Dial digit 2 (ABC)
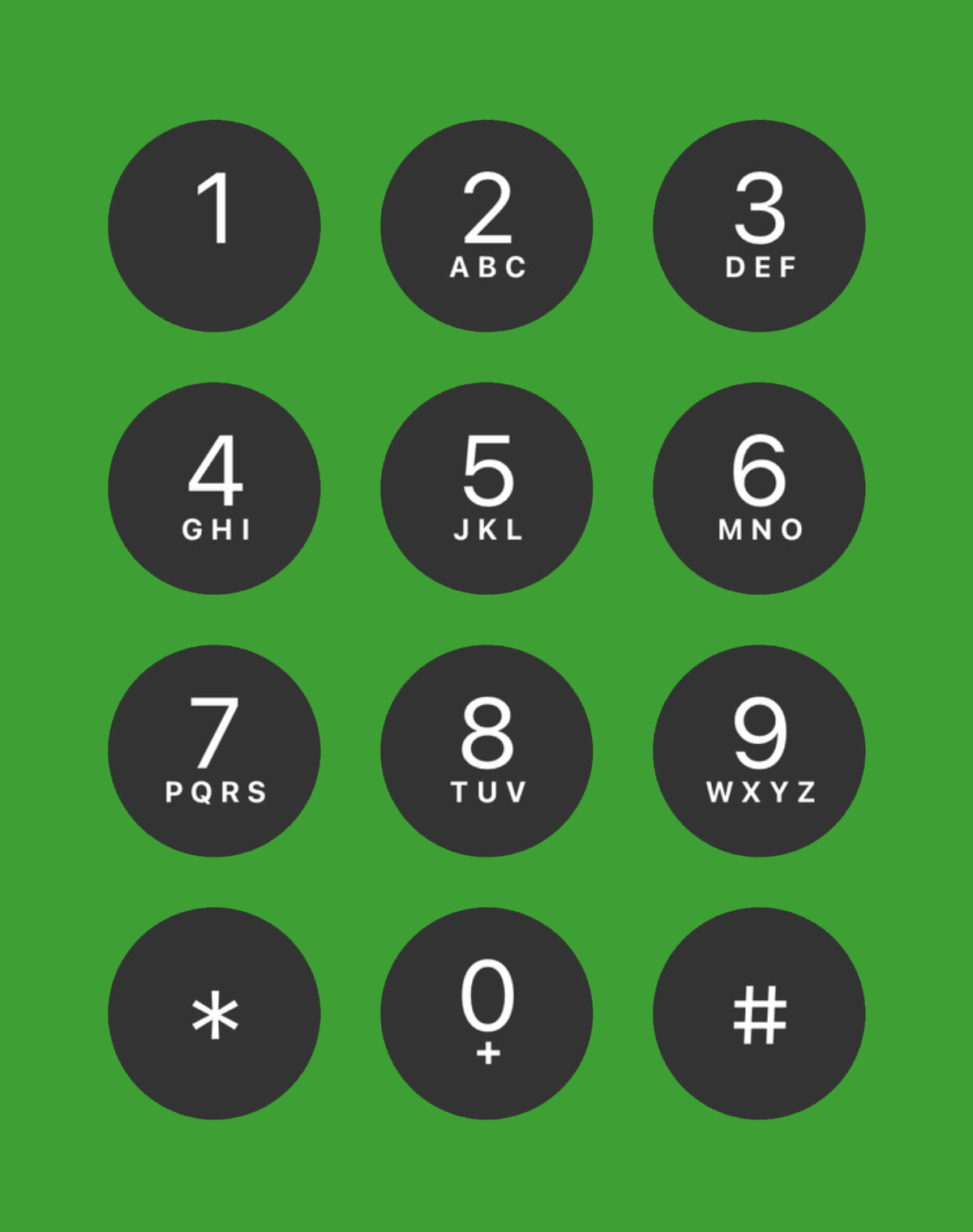Image resolution: width=973 pixels, height=1232 pixels. pos(486,225)
